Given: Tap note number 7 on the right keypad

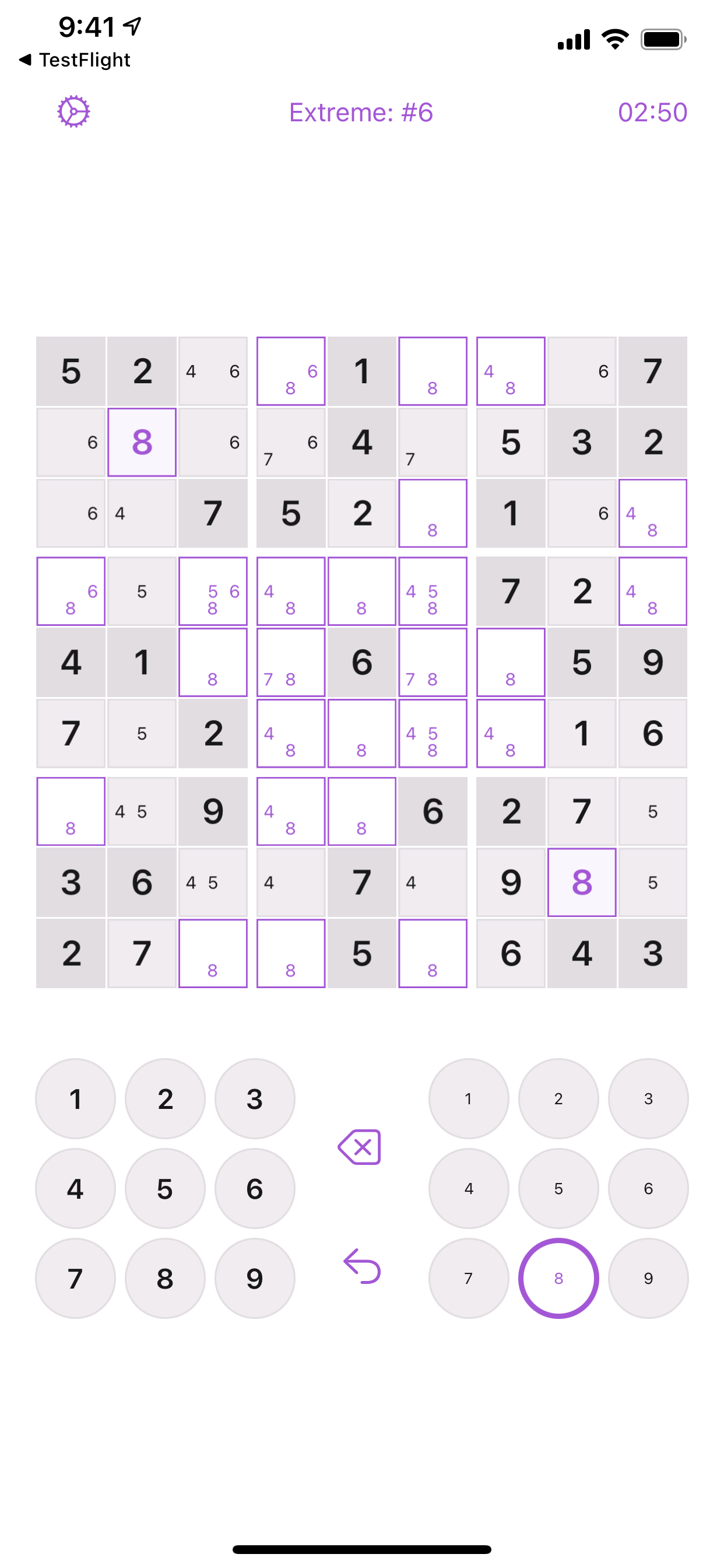Looking at the screenshot, I should point(469,1278).
